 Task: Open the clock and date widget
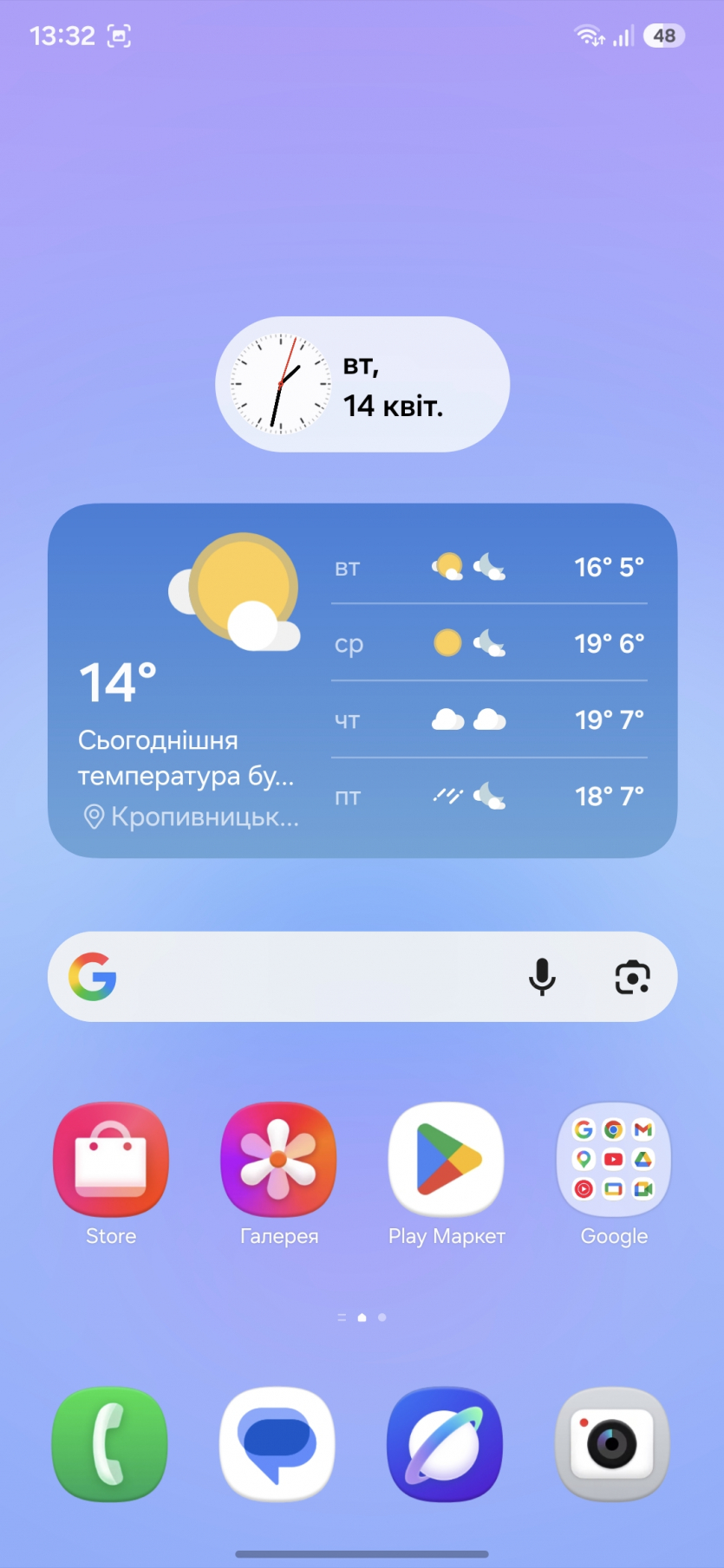click(x=362, y=384)
